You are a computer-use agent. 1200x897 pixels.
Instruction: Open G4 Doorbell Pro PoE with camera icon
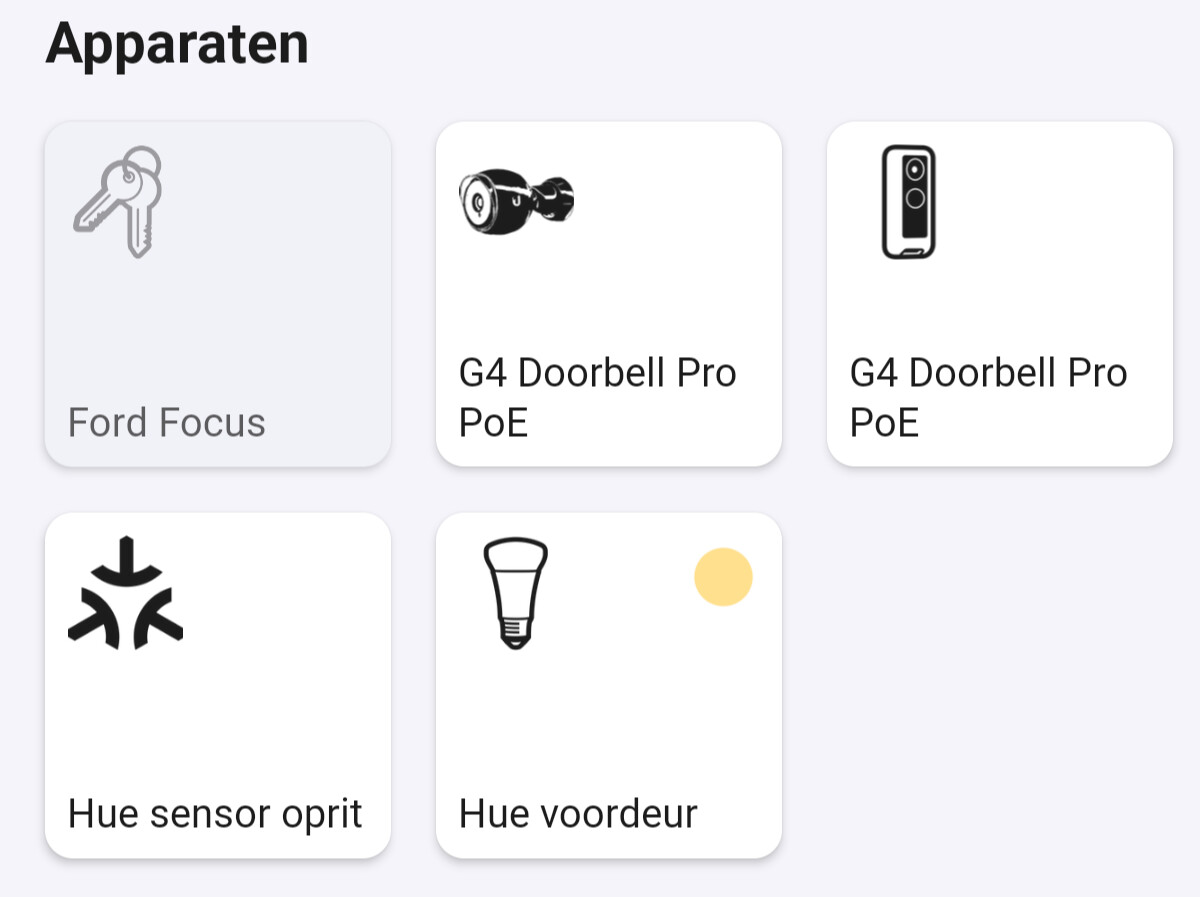pos(608,294)
